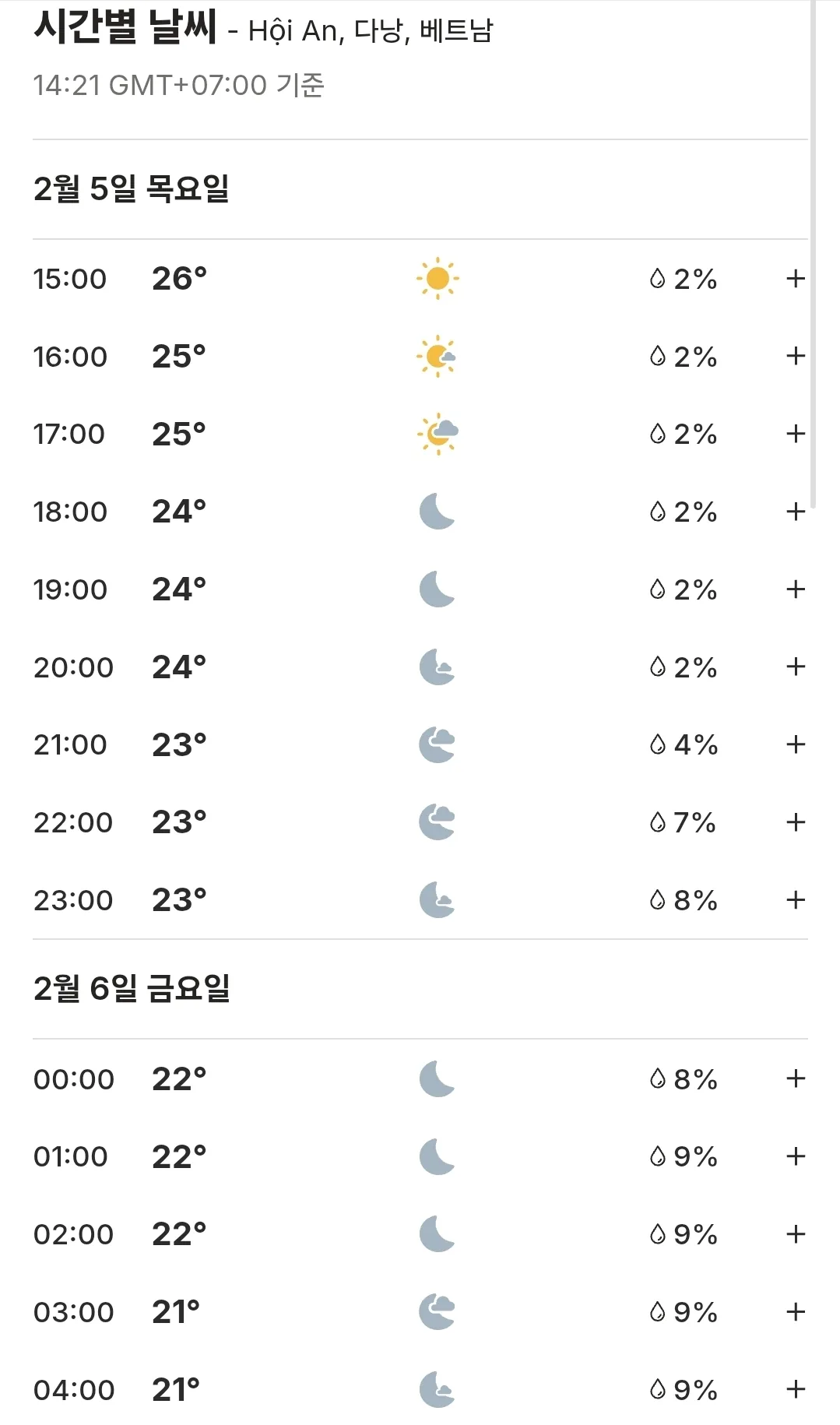Expand the 18:00 hourly row
The width and height of the screenshot is (840, 1425).
(x=795, y=512)
